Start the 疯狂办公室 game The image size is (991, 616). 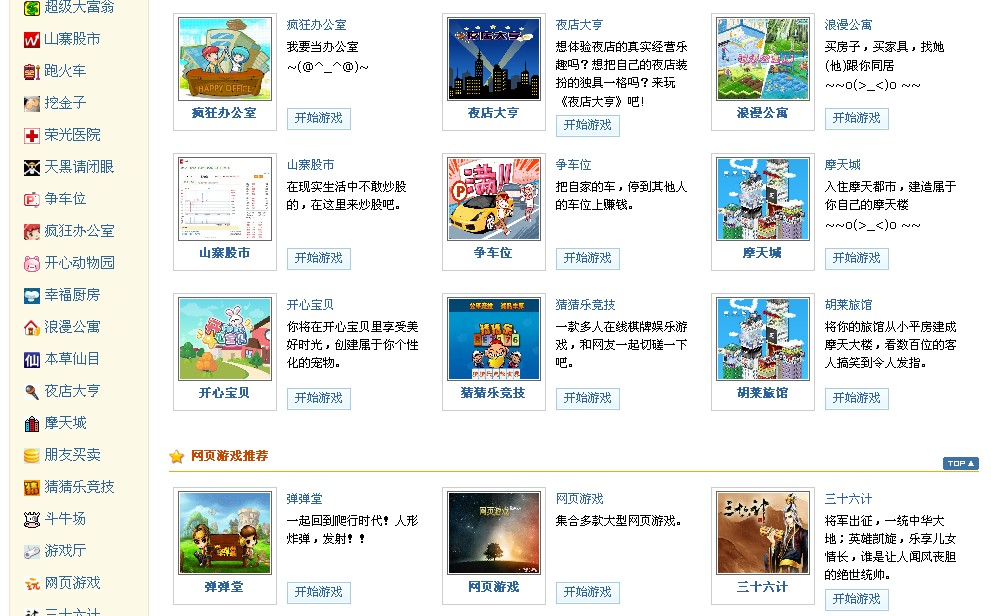click(319, 118)
